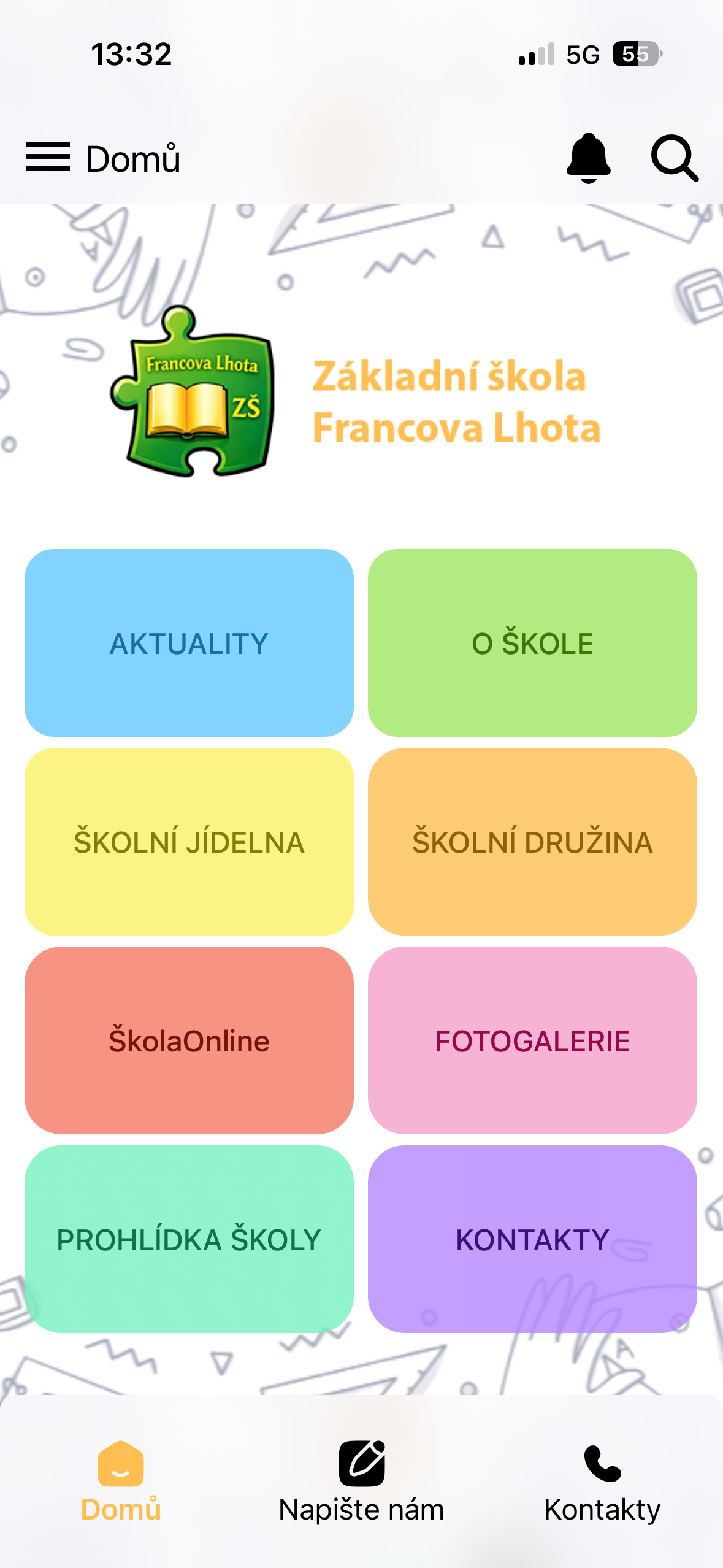
Task: Launch ŠkolaOnline
Action: (x=189, y=1040)
